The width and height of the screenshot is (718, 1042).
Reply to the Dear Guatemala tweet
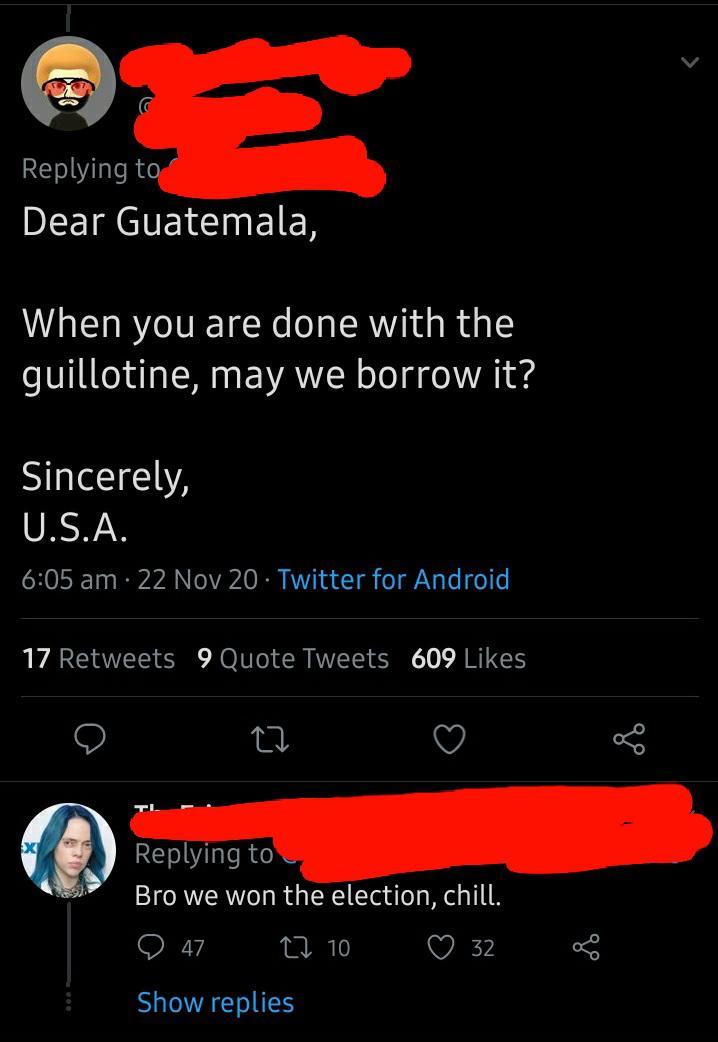click(91, 739)
